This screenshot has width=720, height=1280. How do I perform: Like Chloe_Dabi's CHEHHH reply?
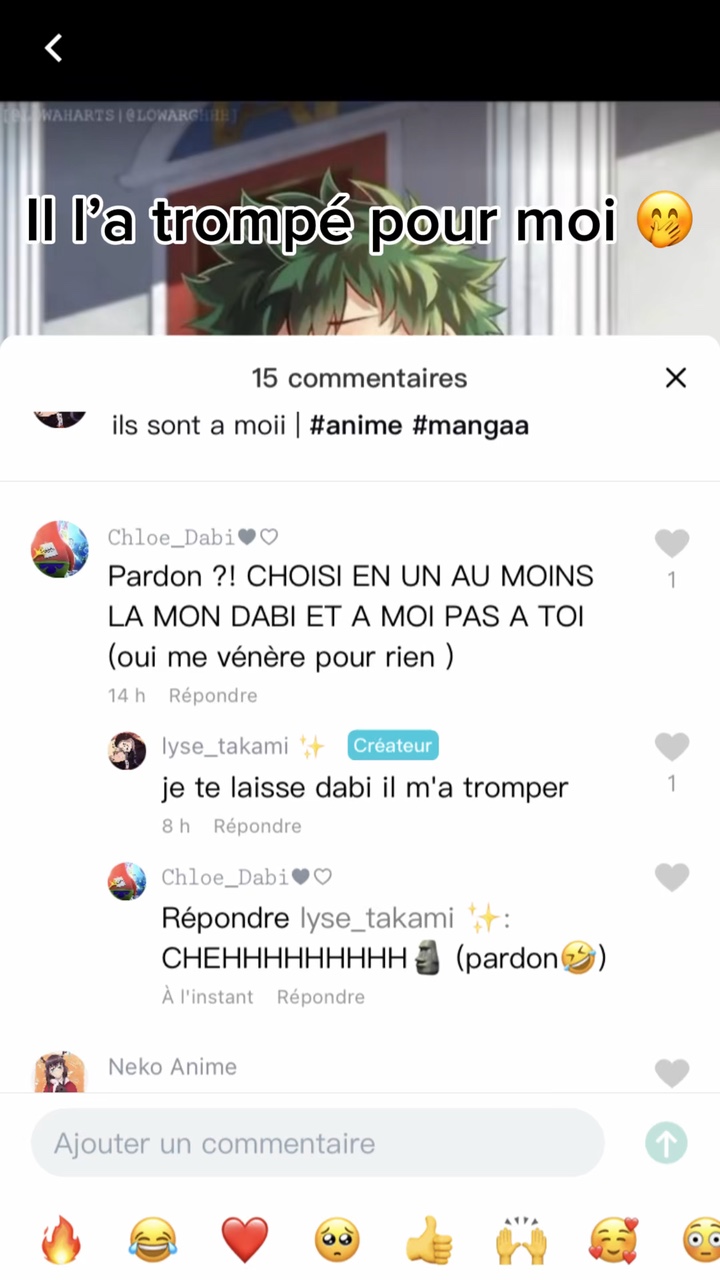[672, 877]
